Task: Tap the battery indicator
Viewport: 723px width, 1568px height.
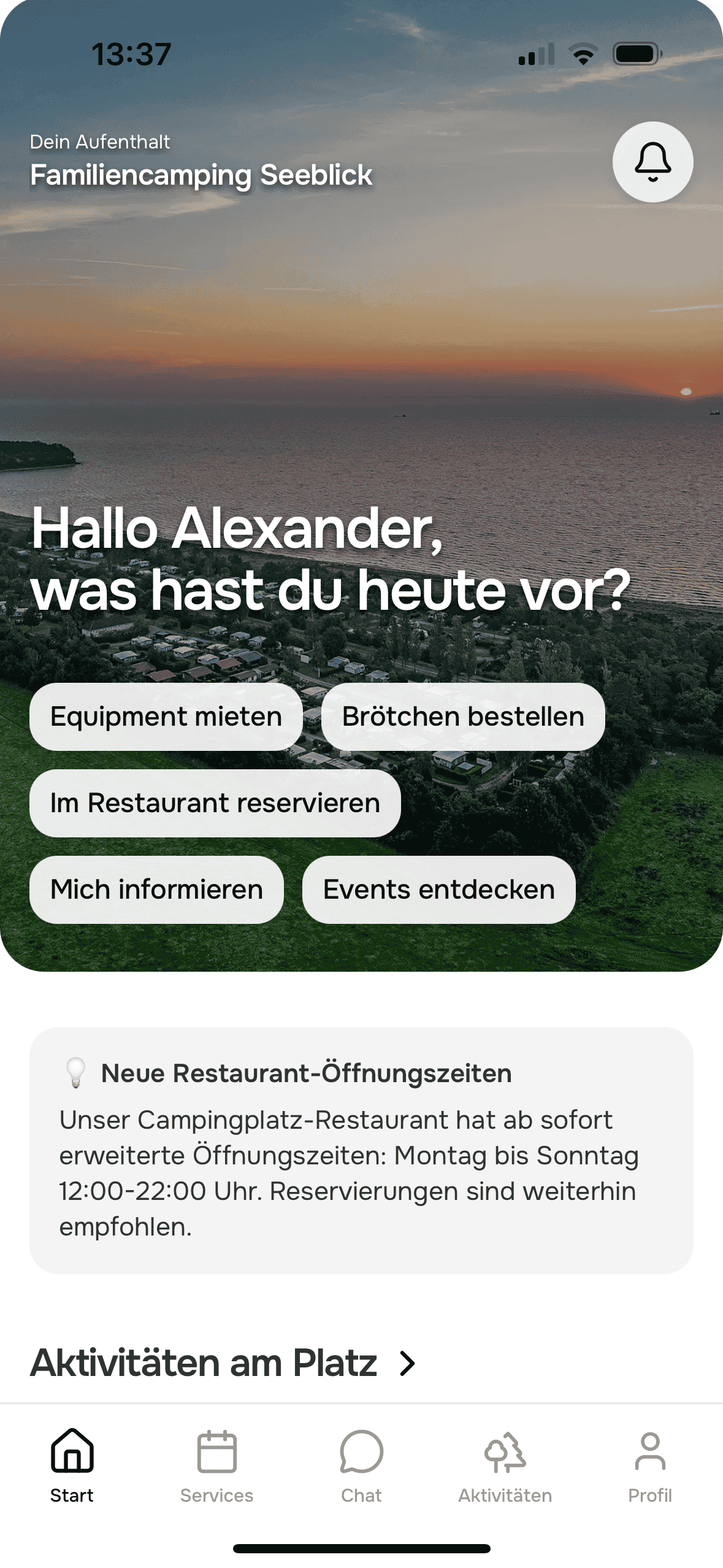Action: [635, 54]
